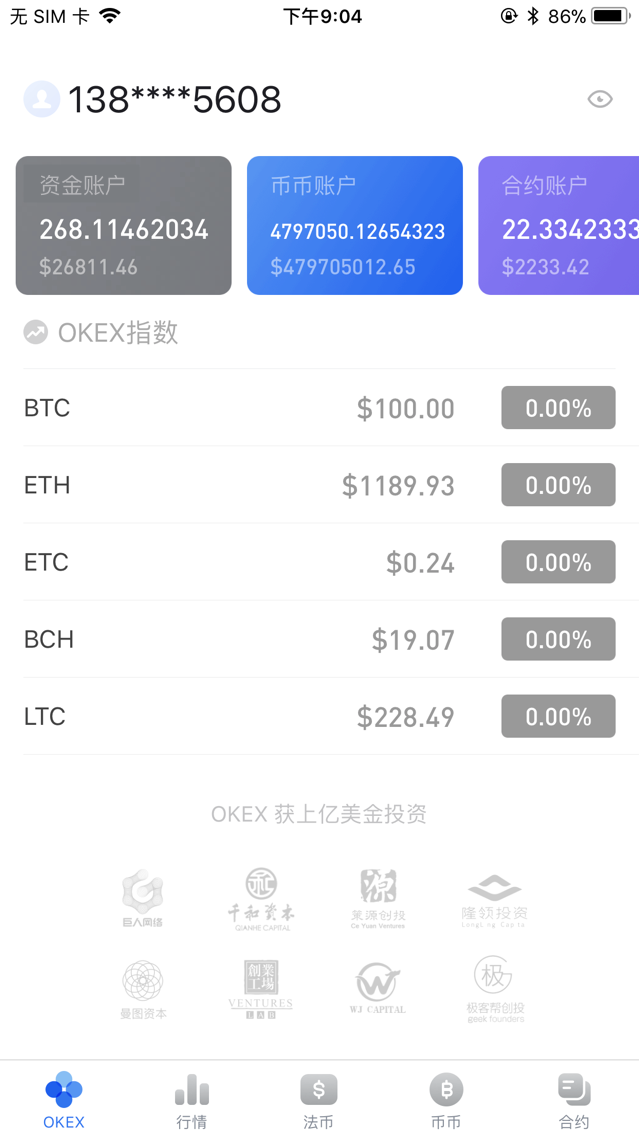The image size is (639, 1136).
Task: Toggle balance visibility with the eye icon
Action: point(600,99)
